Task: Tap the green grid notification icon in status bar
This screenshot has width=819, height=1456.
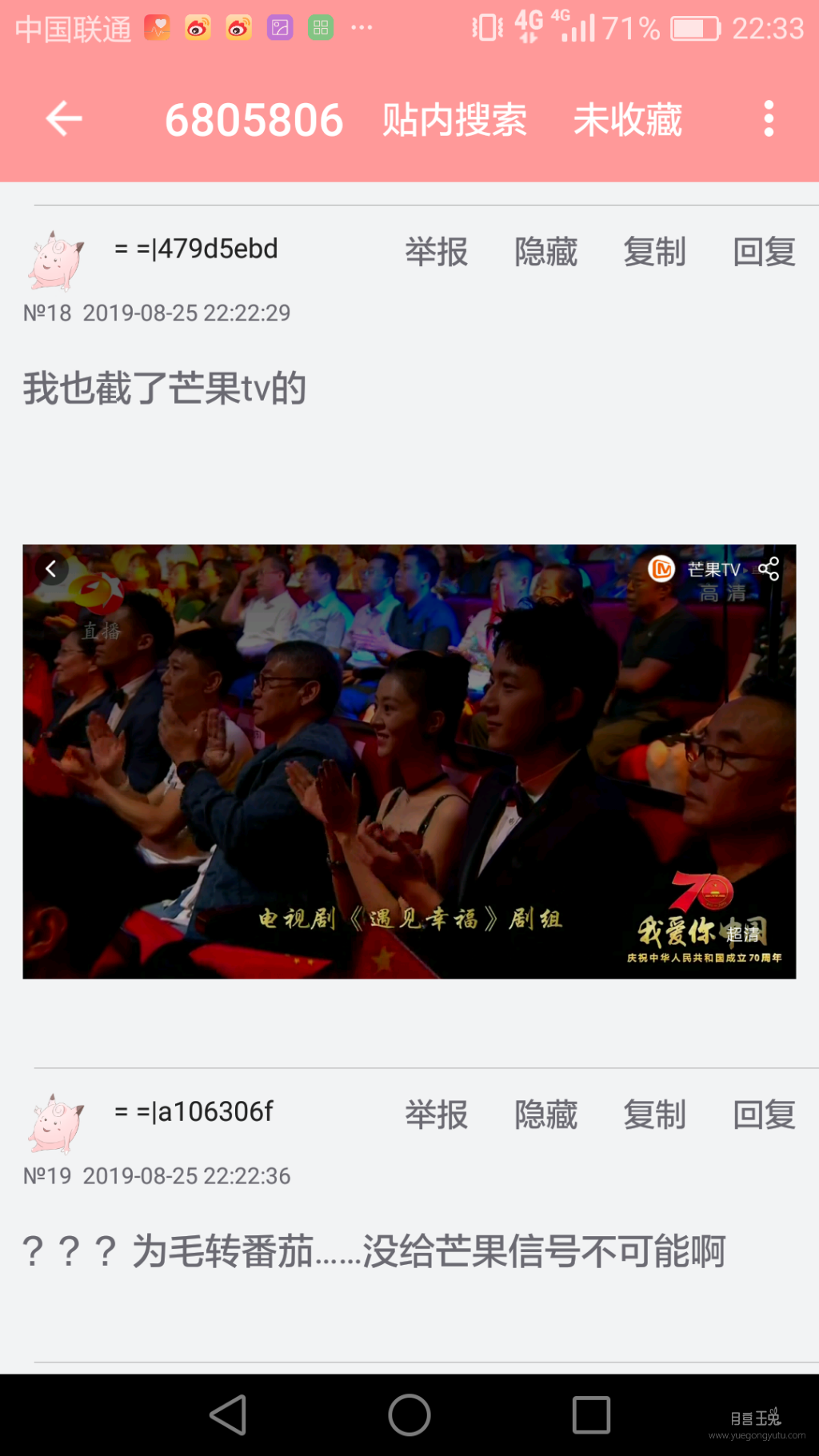Action: click(x=320, y=26)
